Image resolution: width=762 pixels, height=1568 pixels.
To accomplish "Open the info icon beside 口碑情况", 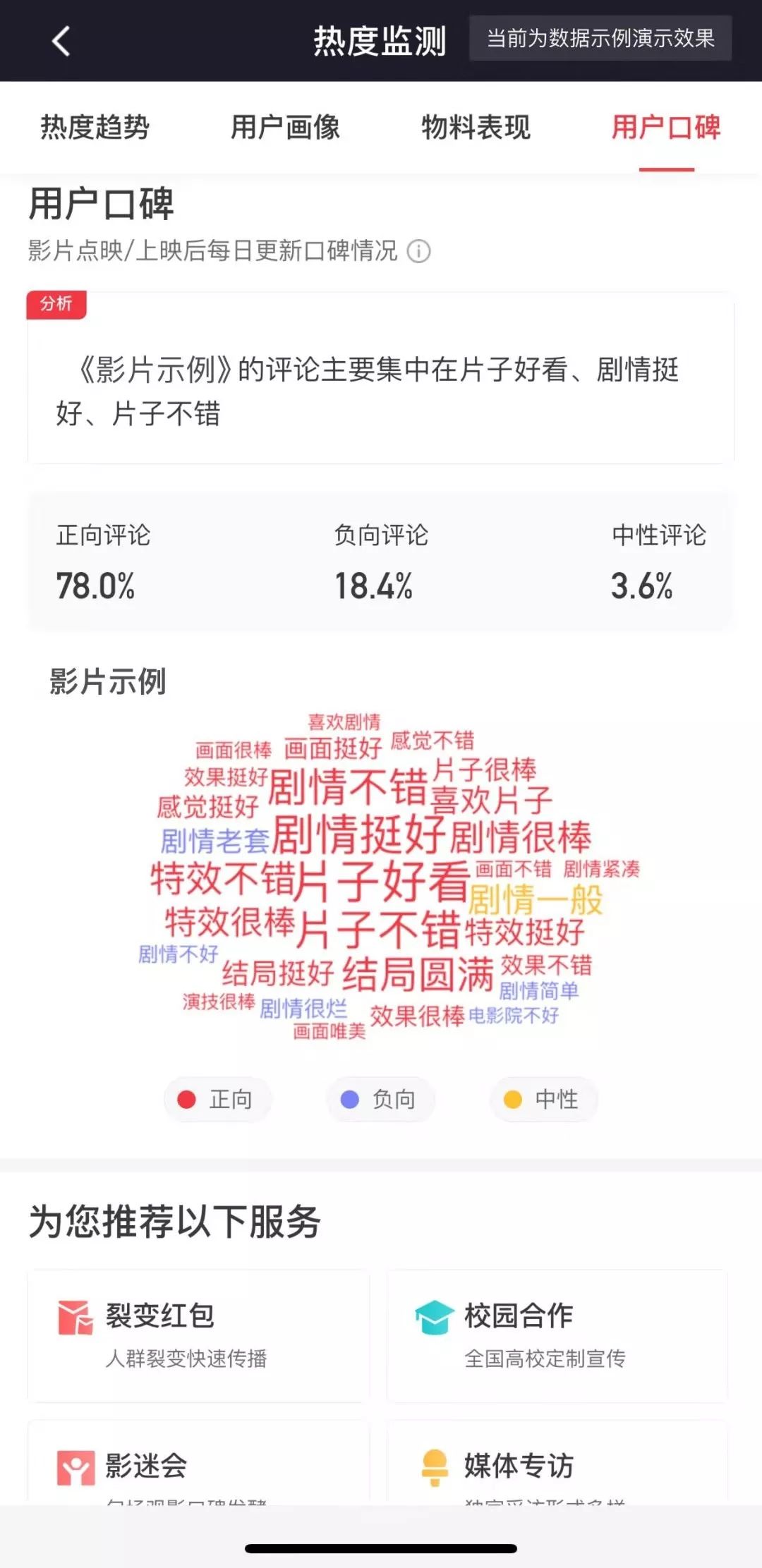I will pyautogui.click(x=419, y=251).
